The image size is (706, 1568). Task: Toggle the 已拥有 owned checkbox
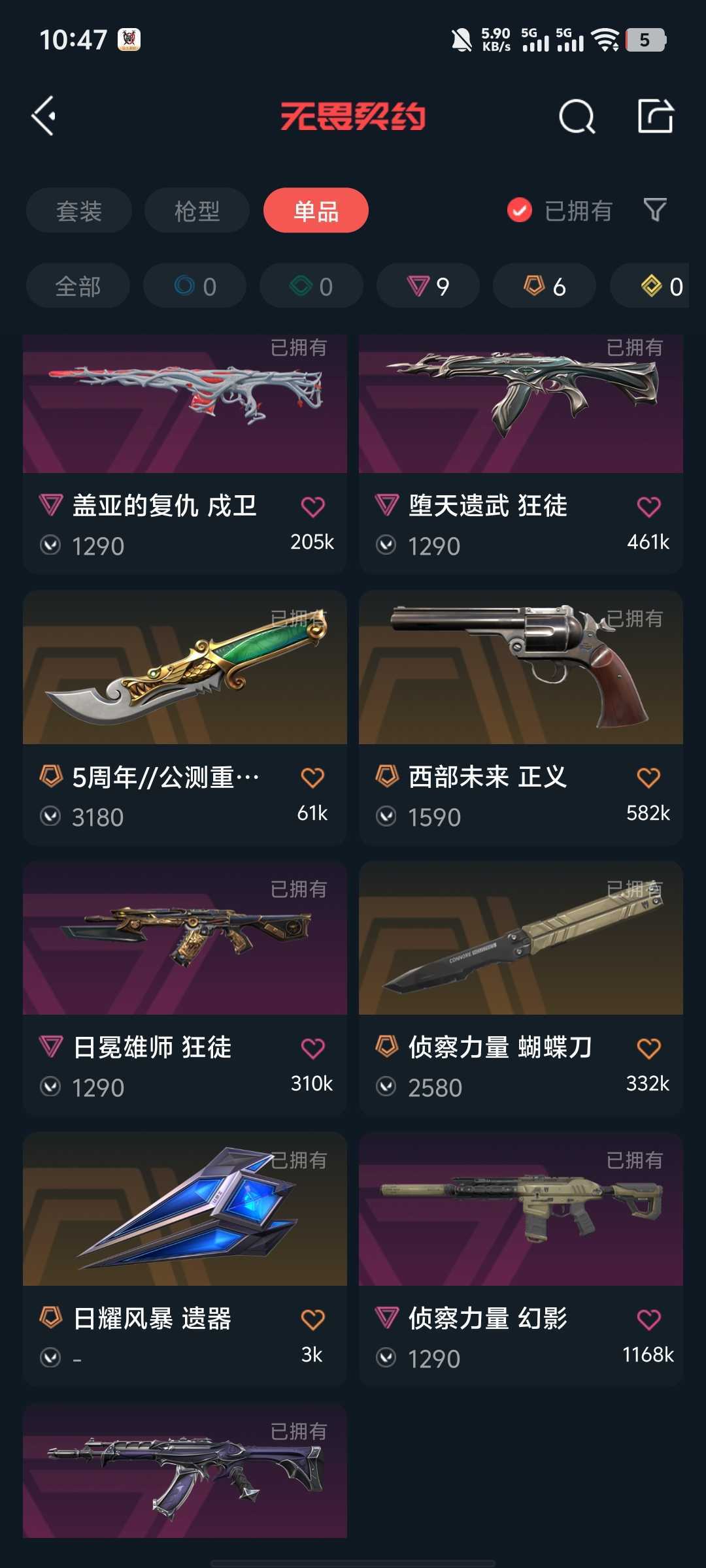click(x=520, y=210)
